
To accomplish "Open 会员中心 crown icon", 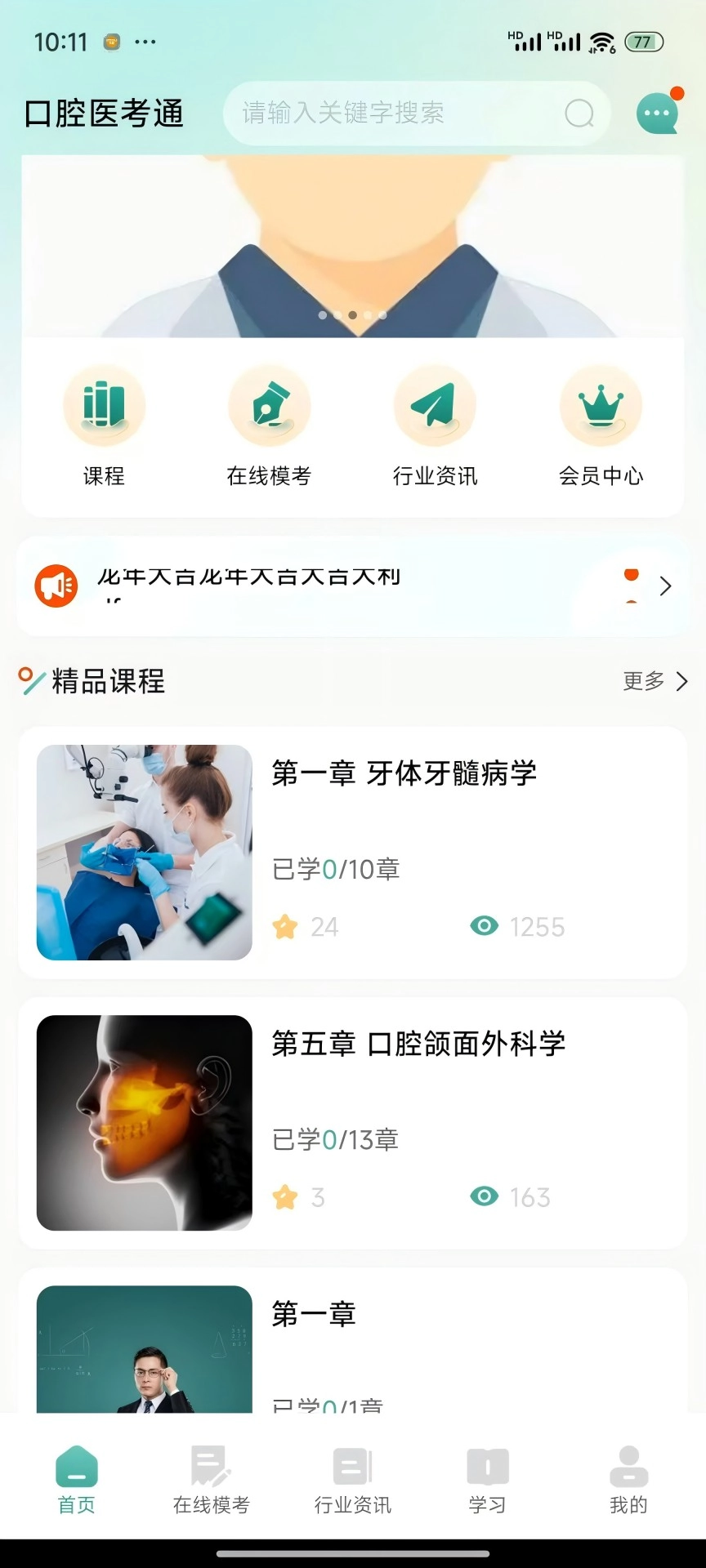I will (601, 406).
